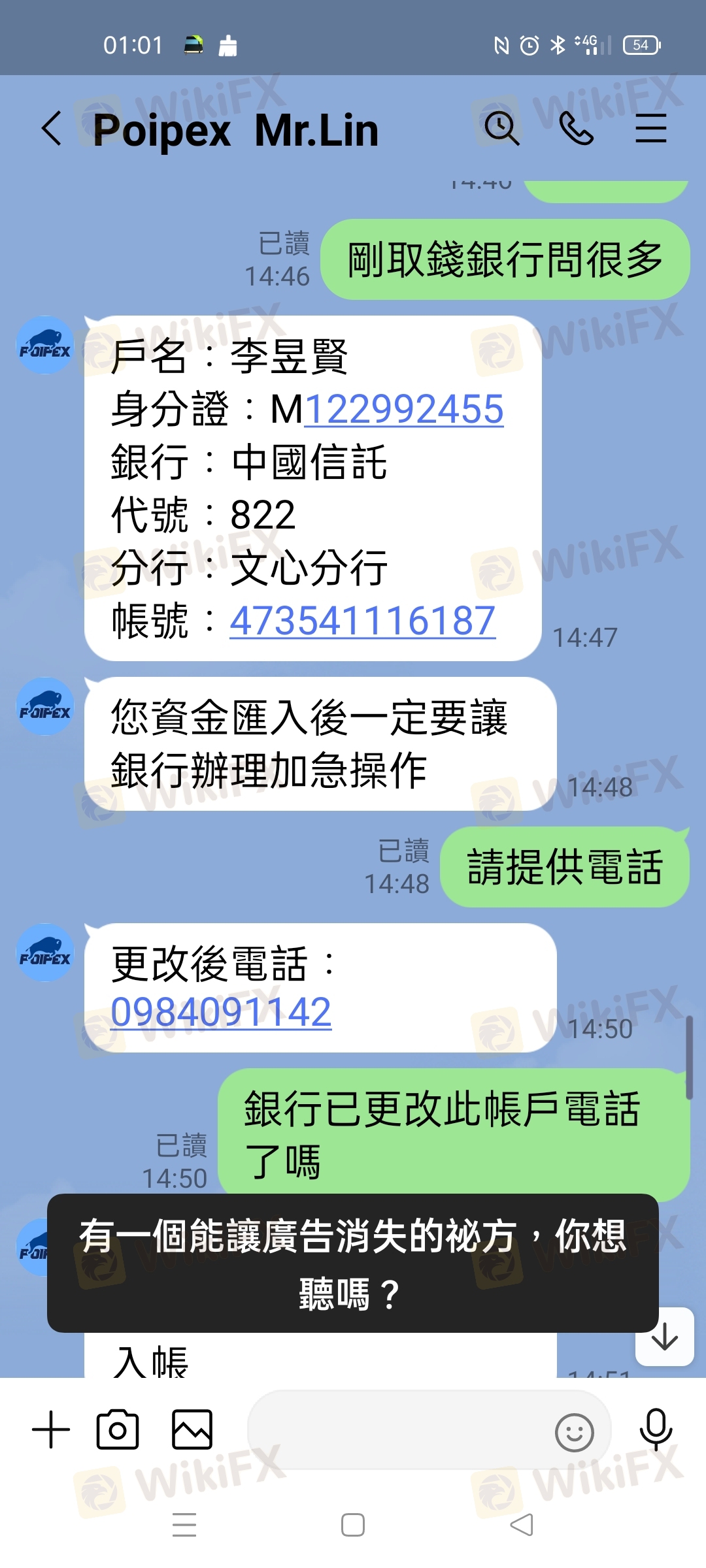Screen dimensions: 706x1568
Task: Search within this conversation
Action: point(502,128)
